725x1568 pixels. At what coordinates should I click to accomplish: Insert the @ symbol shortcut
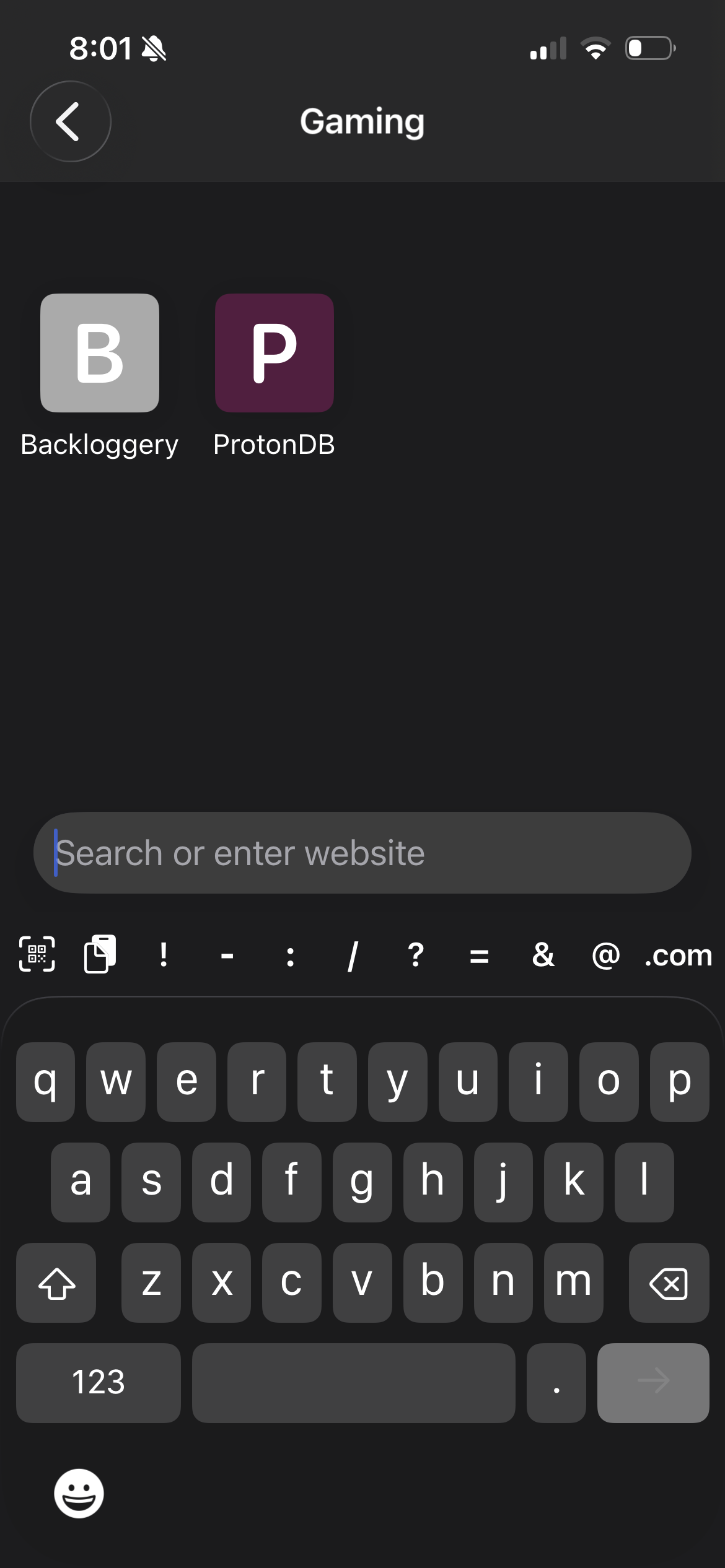pos(605,956)
